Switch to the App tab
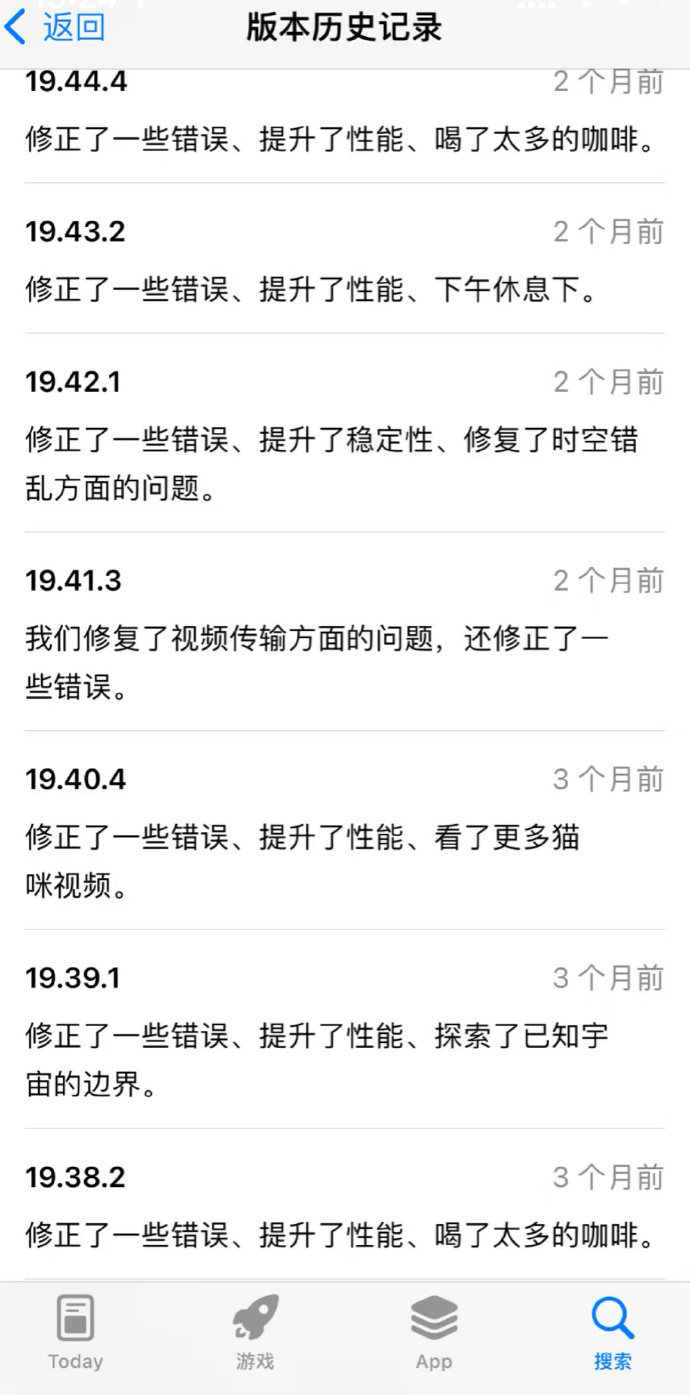690x1395 pixels. [434, 1333]
